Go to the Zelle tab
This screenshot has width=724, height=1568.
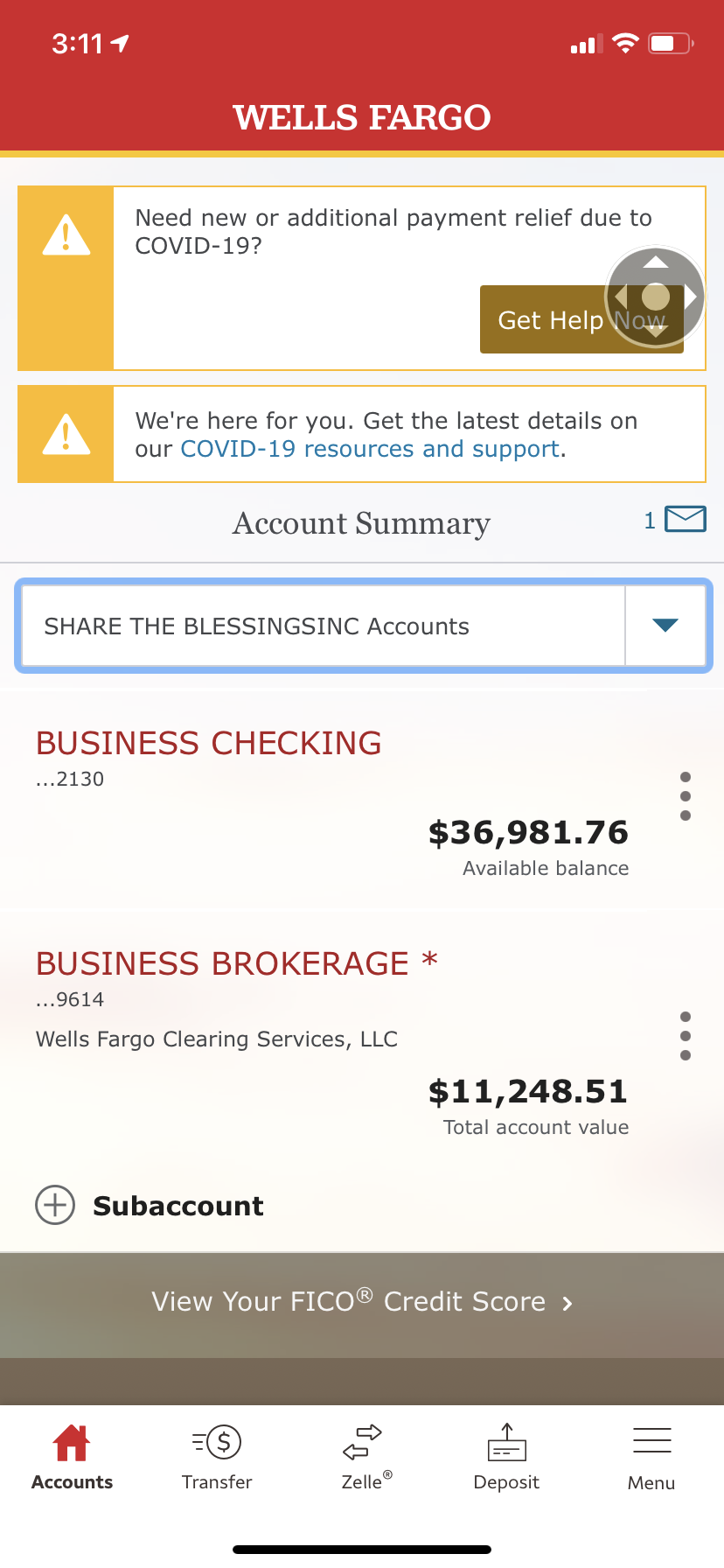click(362, 1457)
